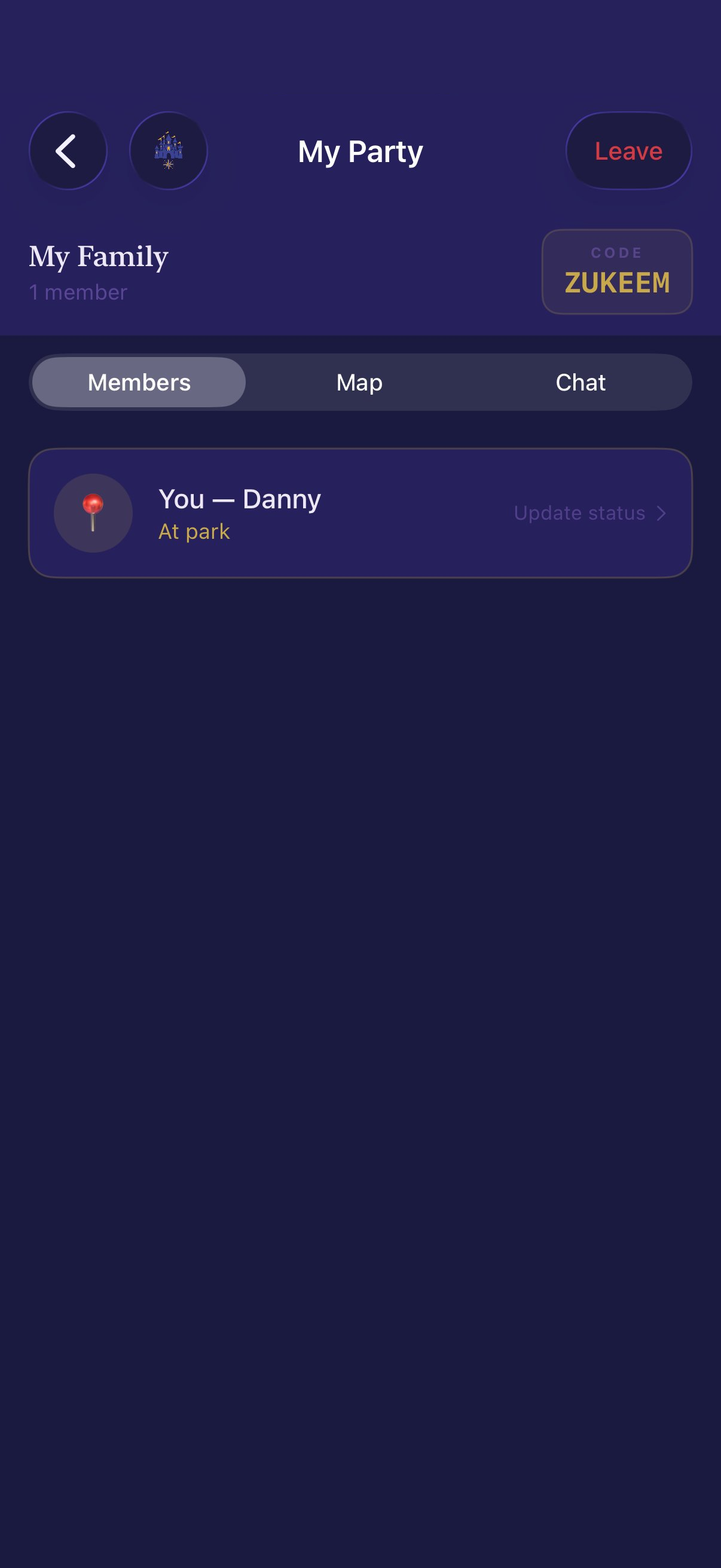Go back using the arrow button
This screenshot has width=721, height=1568.
click(x=68, y=150)
